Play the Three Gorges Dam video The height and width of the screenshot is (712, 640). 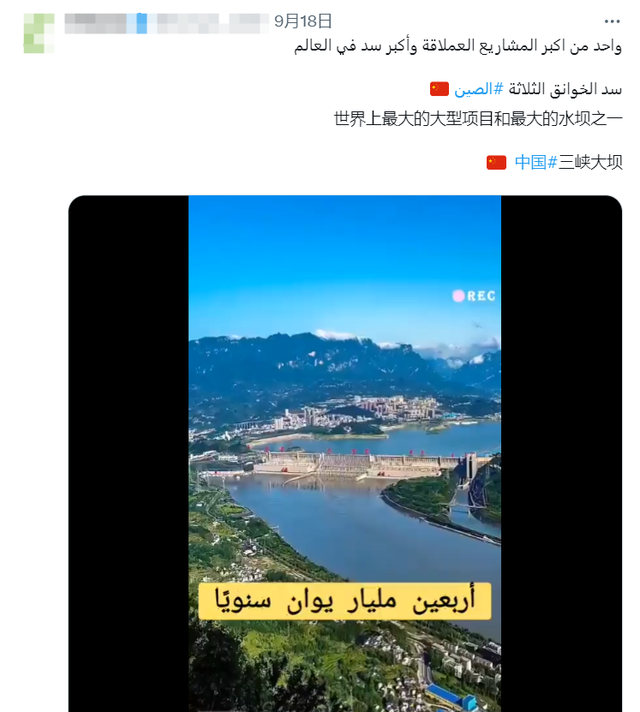345,450
